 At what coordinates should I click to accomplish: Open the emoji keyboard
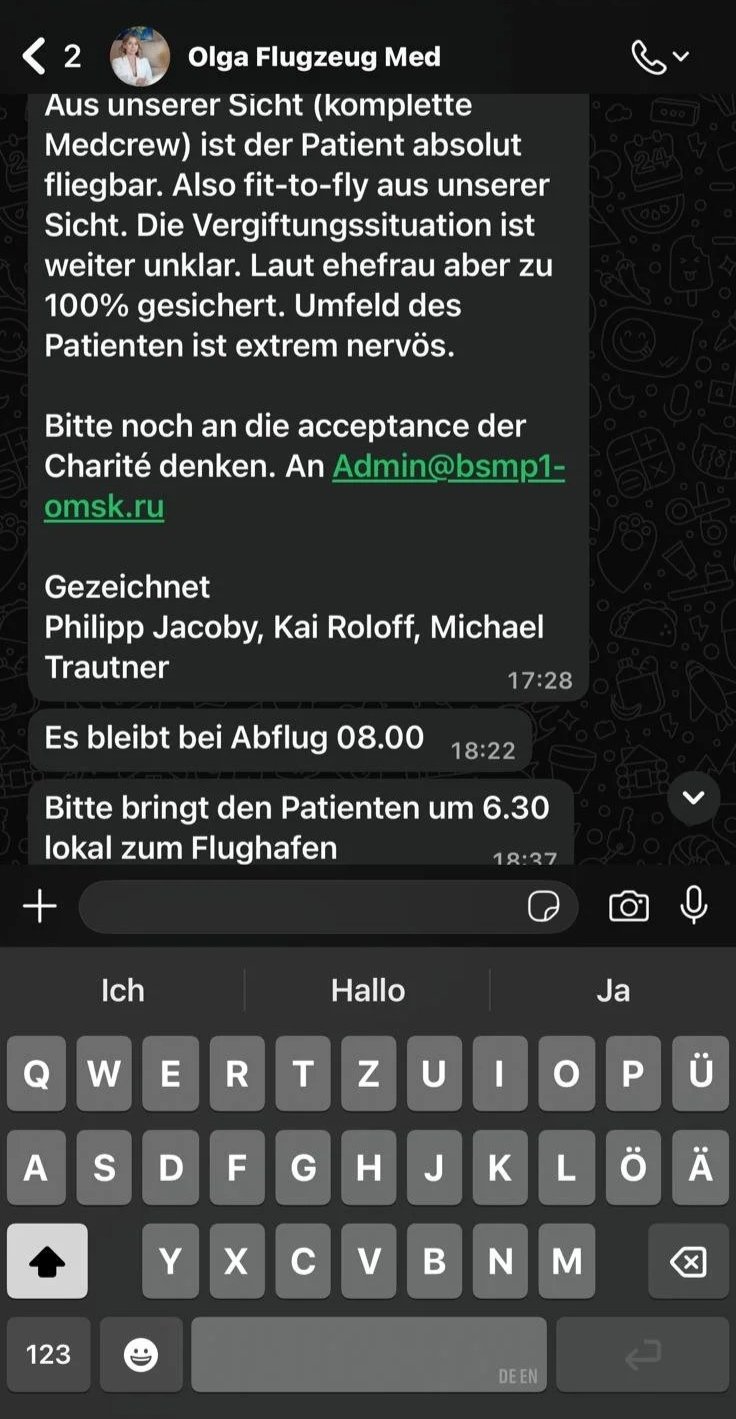140,1354
